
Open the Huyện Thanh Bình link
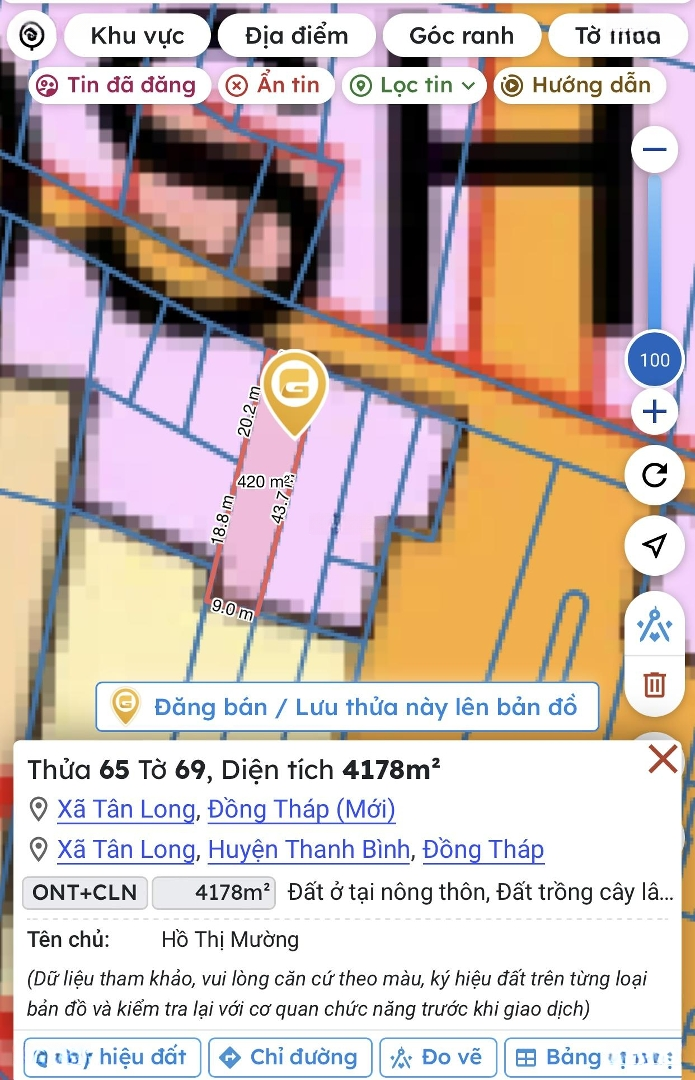pyautogui.click(x=309, y=850)
